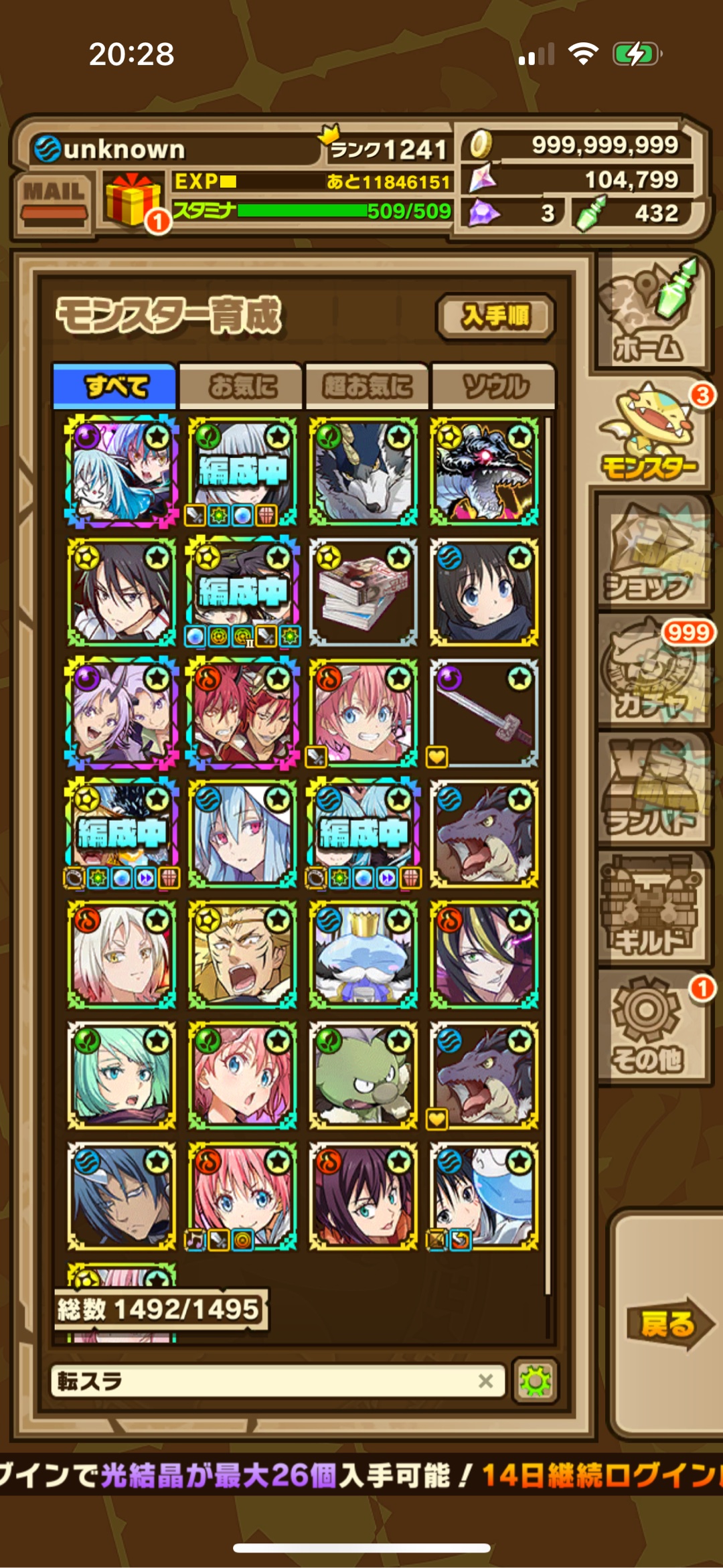Screen dimensions: 723x1568
Task: Clear the 転スラ search text
Action: pyautogui.click(x=486, y=1381)
